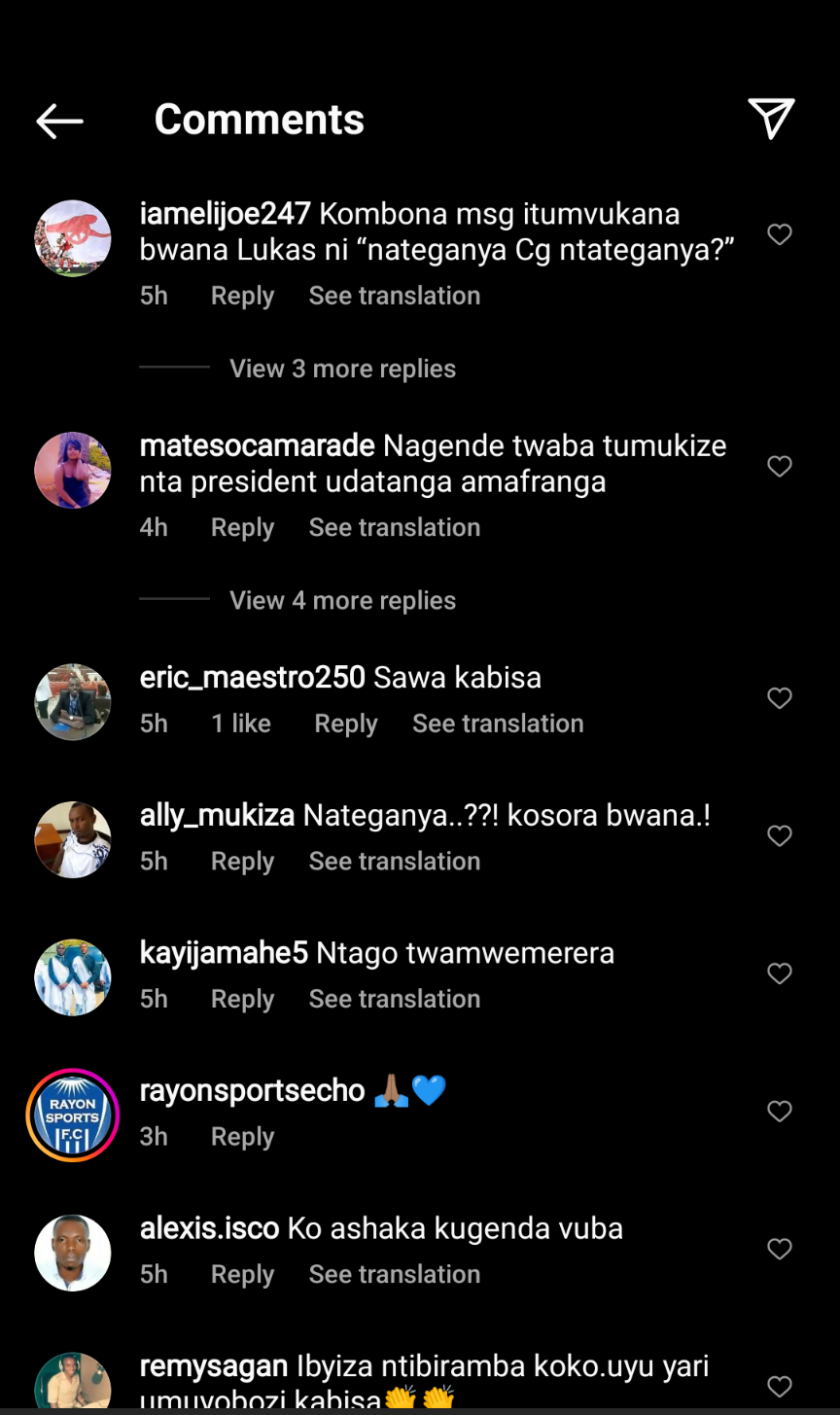Reply to matesocamarade's comment
Viewport: 840px width, 1415px height.
coord(242,527)
